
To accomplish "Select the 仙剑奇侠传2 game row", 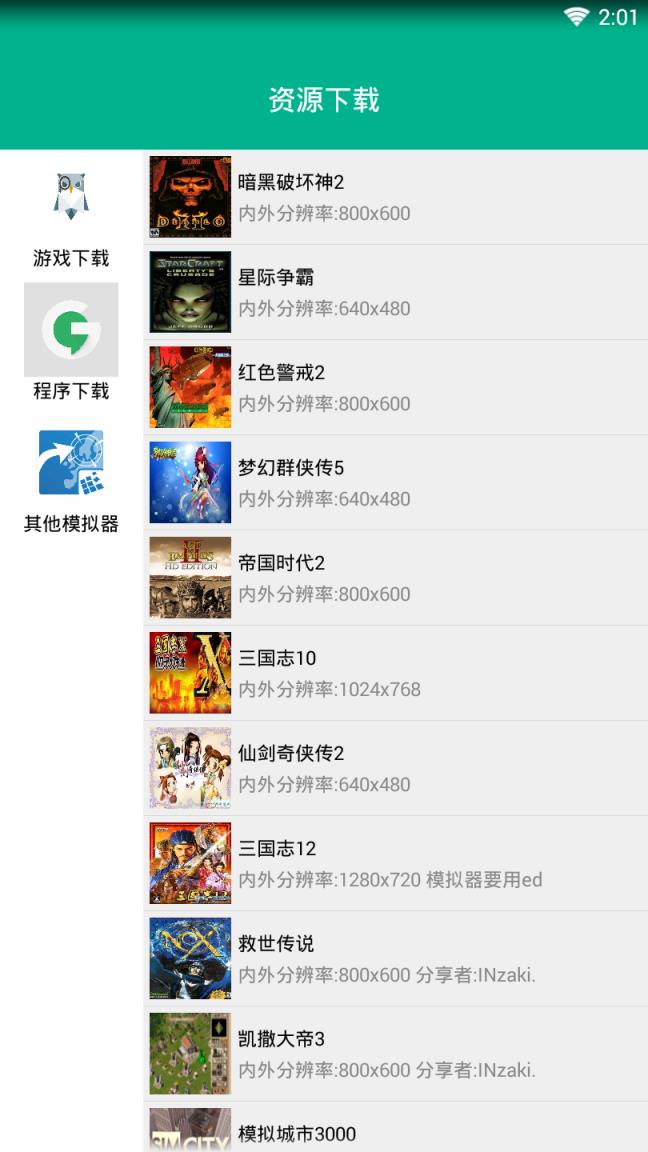I will click(395, 767).
